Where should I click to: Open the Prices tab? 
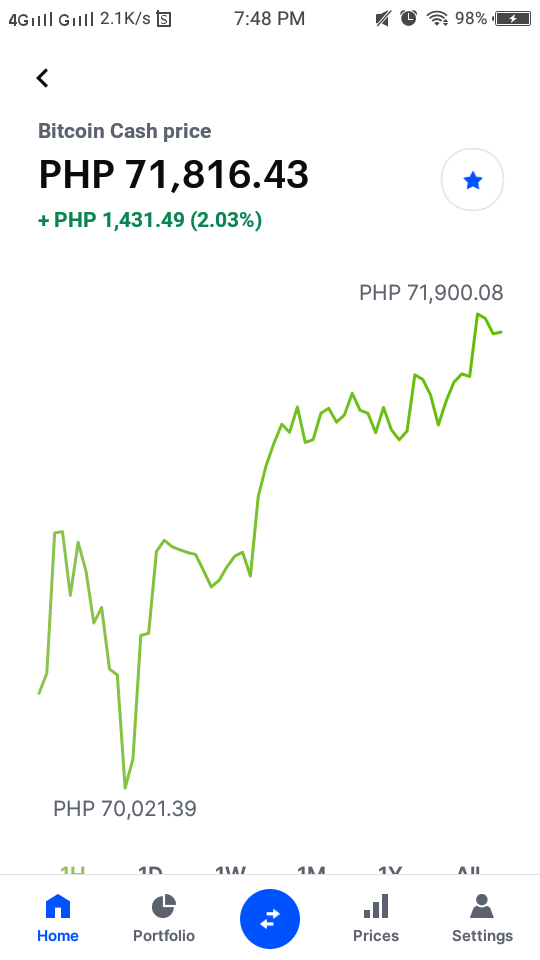[x=376, y=918]
